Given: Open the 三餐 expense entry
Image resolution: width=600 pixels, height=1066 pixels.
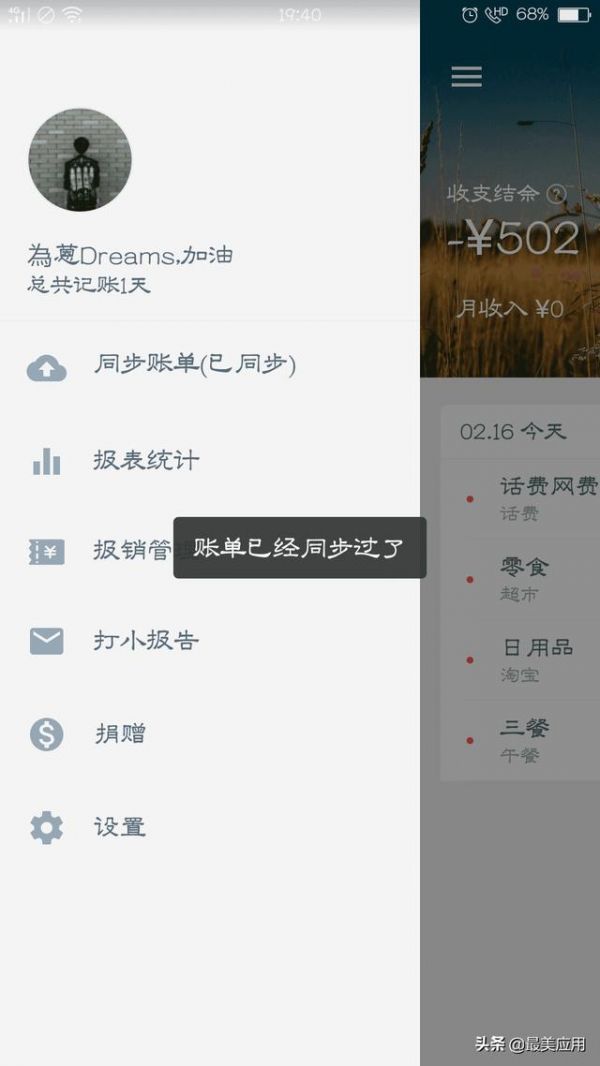Looking at the screenshot, I should point(525,739).
